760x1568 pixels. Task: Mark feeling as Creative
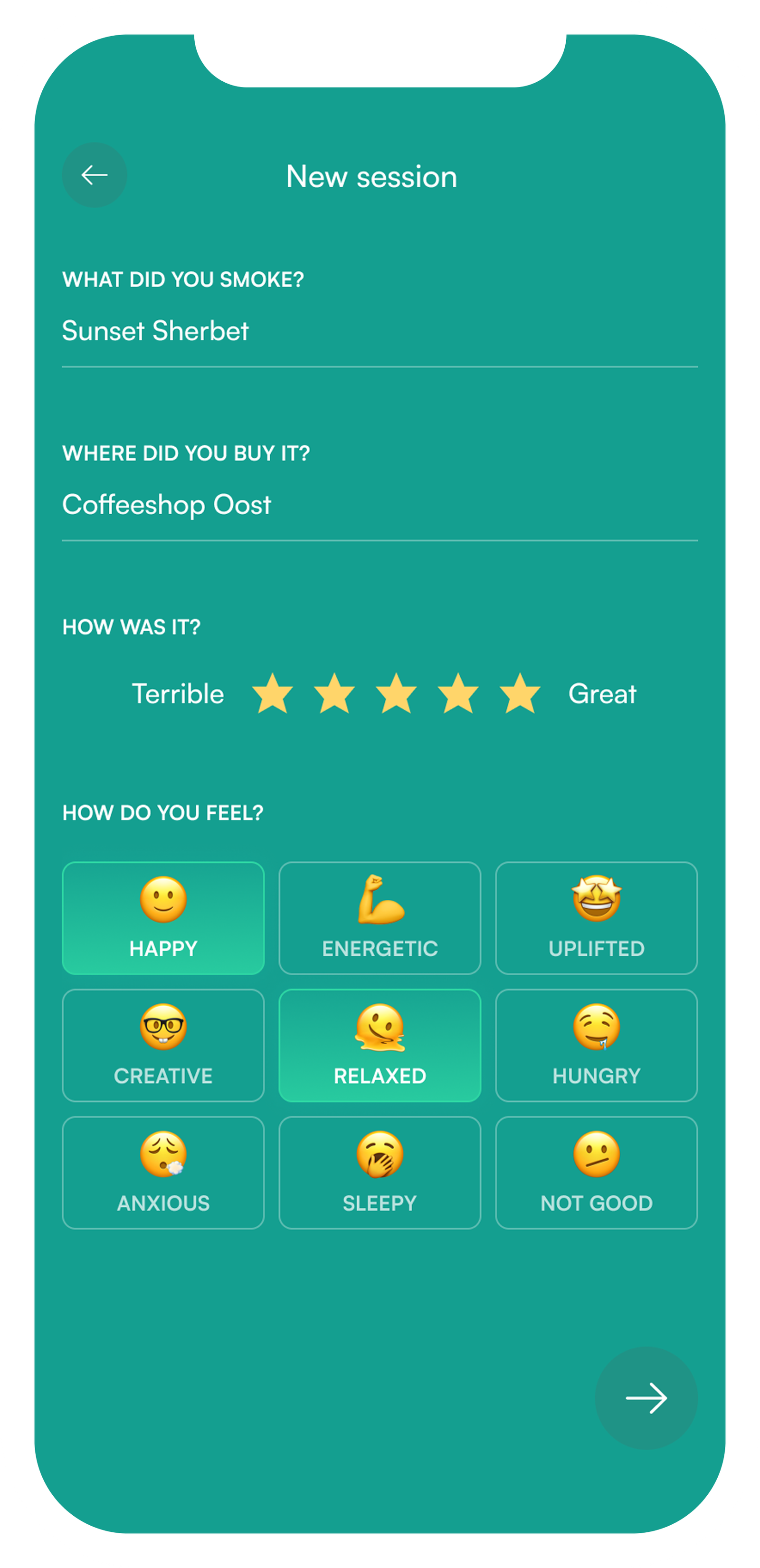tap(163, 1045)
